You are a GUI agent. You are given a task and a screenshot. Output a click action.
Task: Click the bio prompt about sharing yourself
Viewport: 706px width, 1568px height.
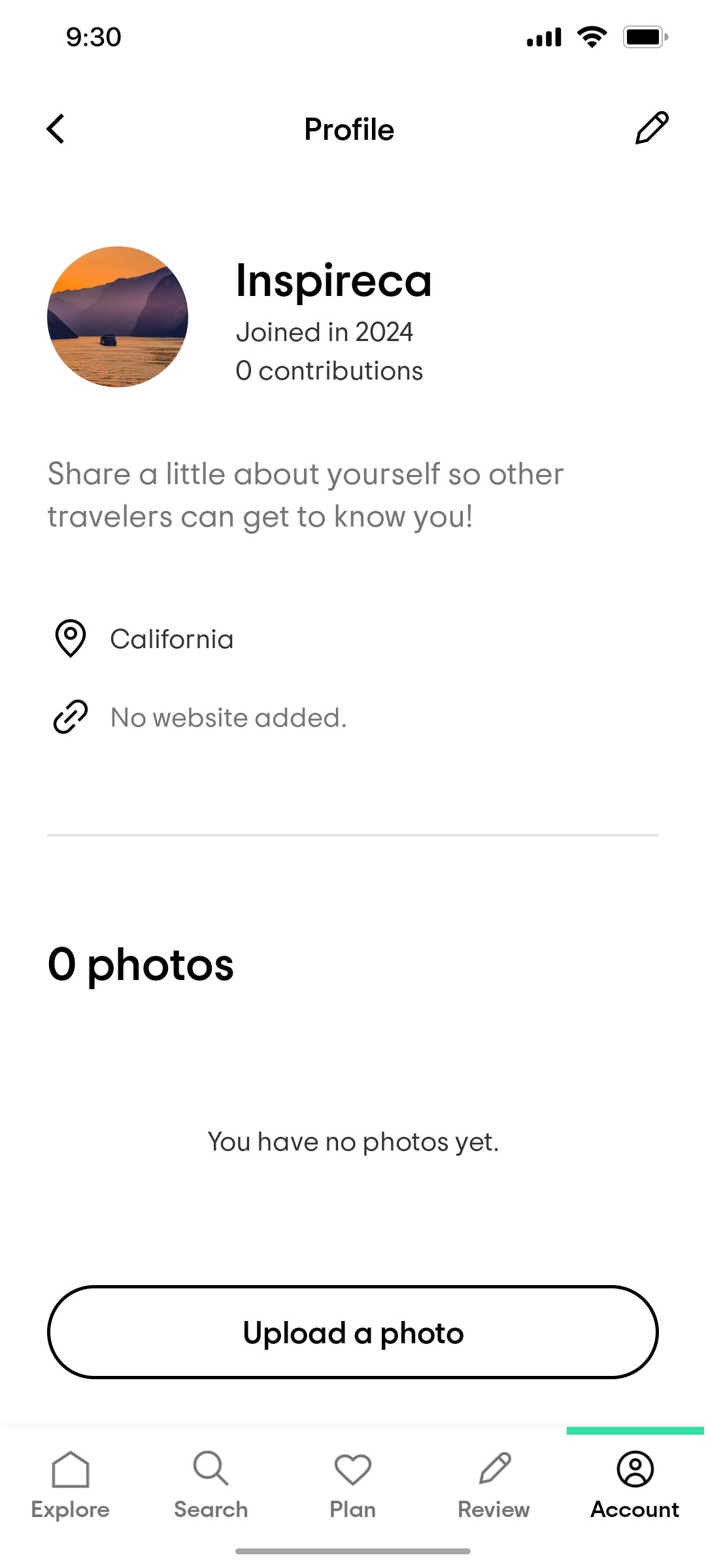tap(305, 495)
